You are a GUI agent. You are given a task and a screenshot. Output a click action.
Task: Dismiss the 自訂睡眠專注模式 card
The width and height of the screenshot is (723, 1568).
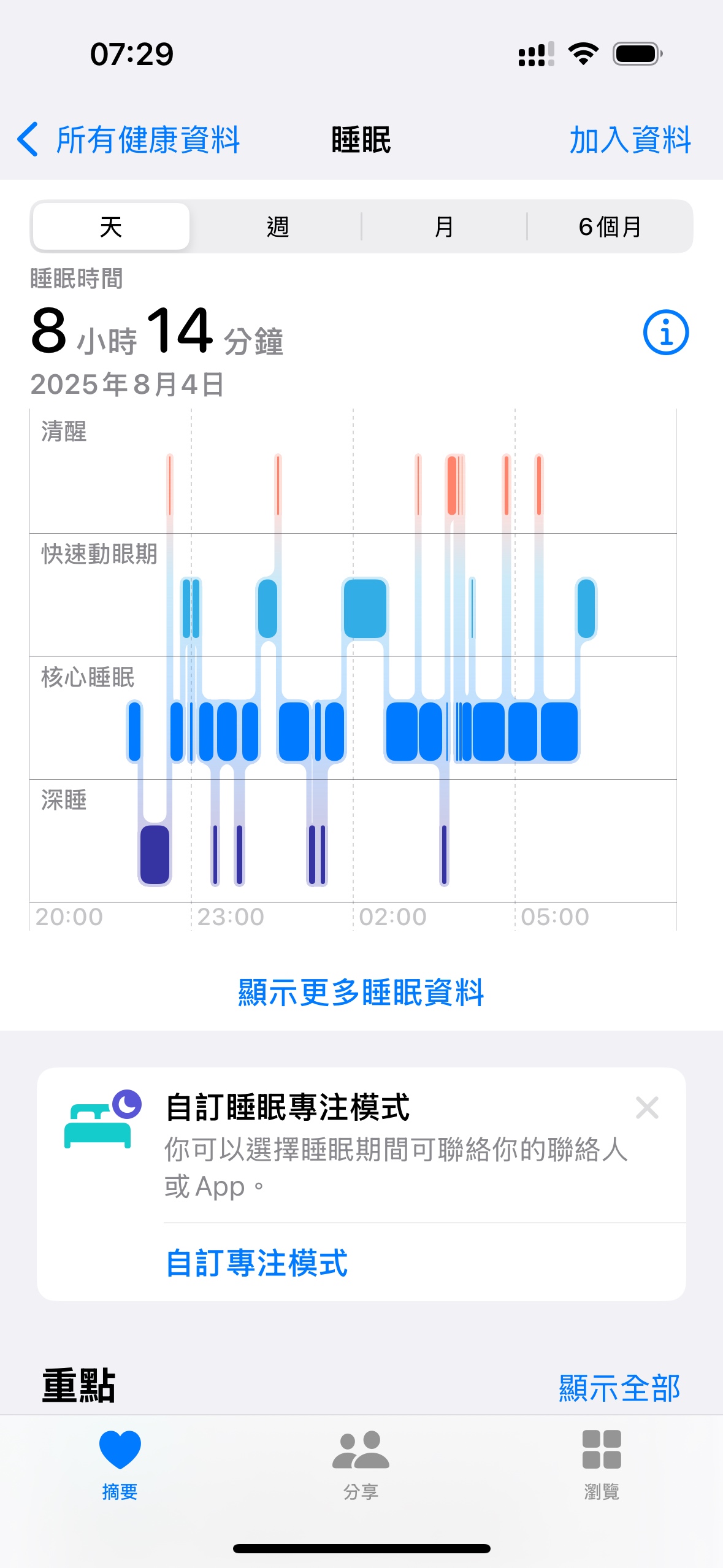[x=647, y=1108]
